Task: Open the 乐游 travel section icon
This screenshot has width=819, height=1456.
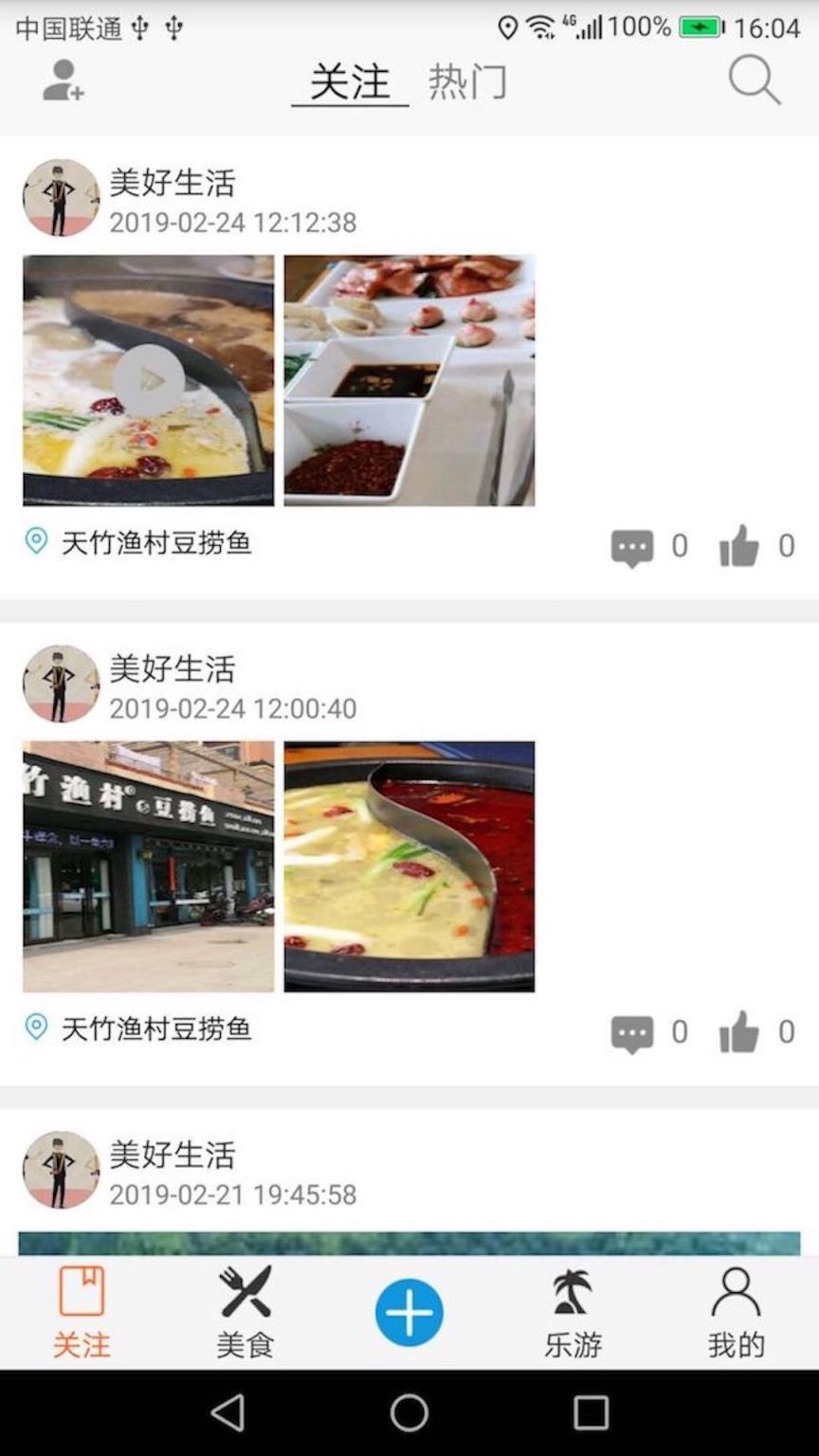Action: click(573, 1313)
